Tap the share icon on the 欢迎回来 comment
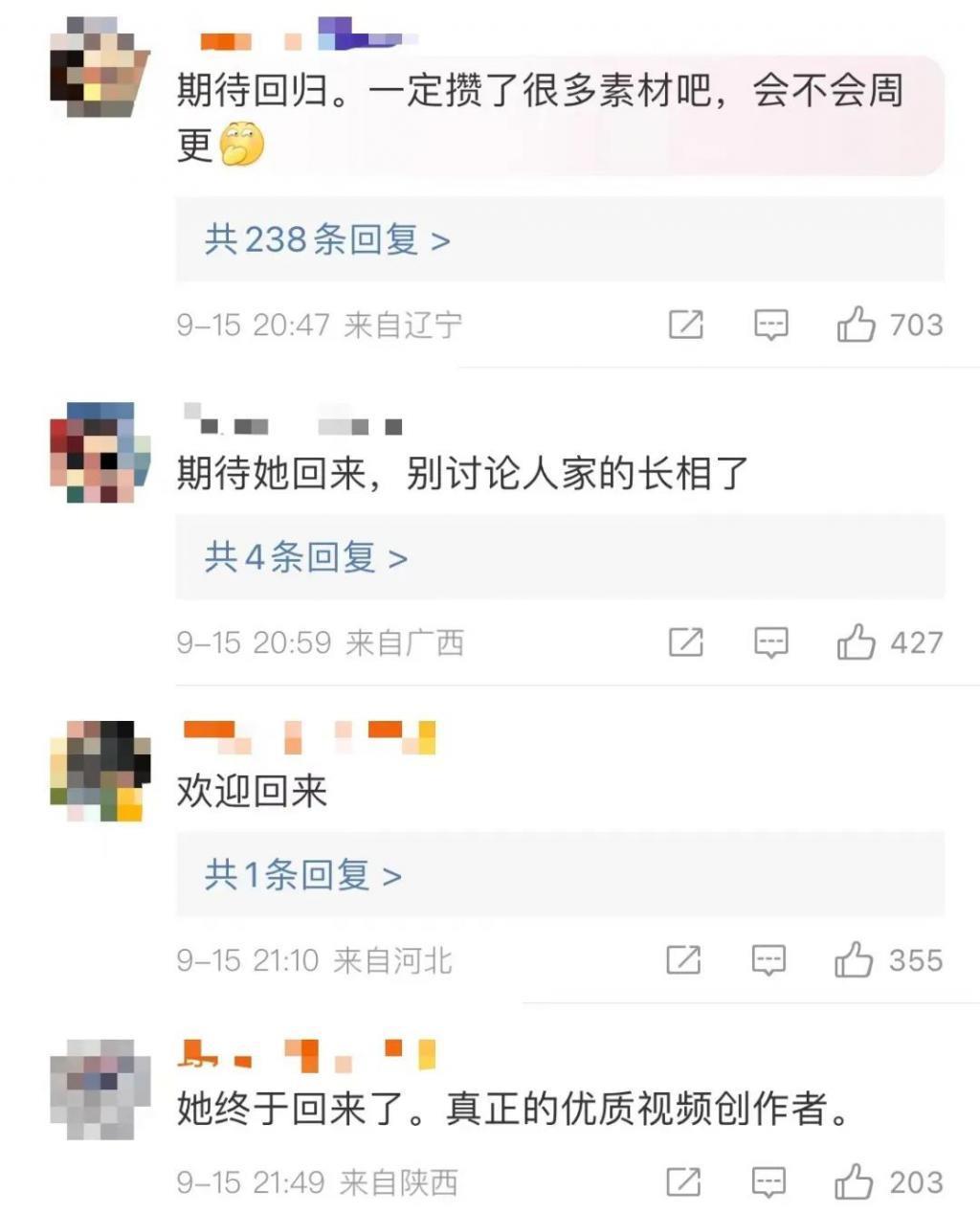Viewport: 980px width, 1213px height. coord(685,959)
